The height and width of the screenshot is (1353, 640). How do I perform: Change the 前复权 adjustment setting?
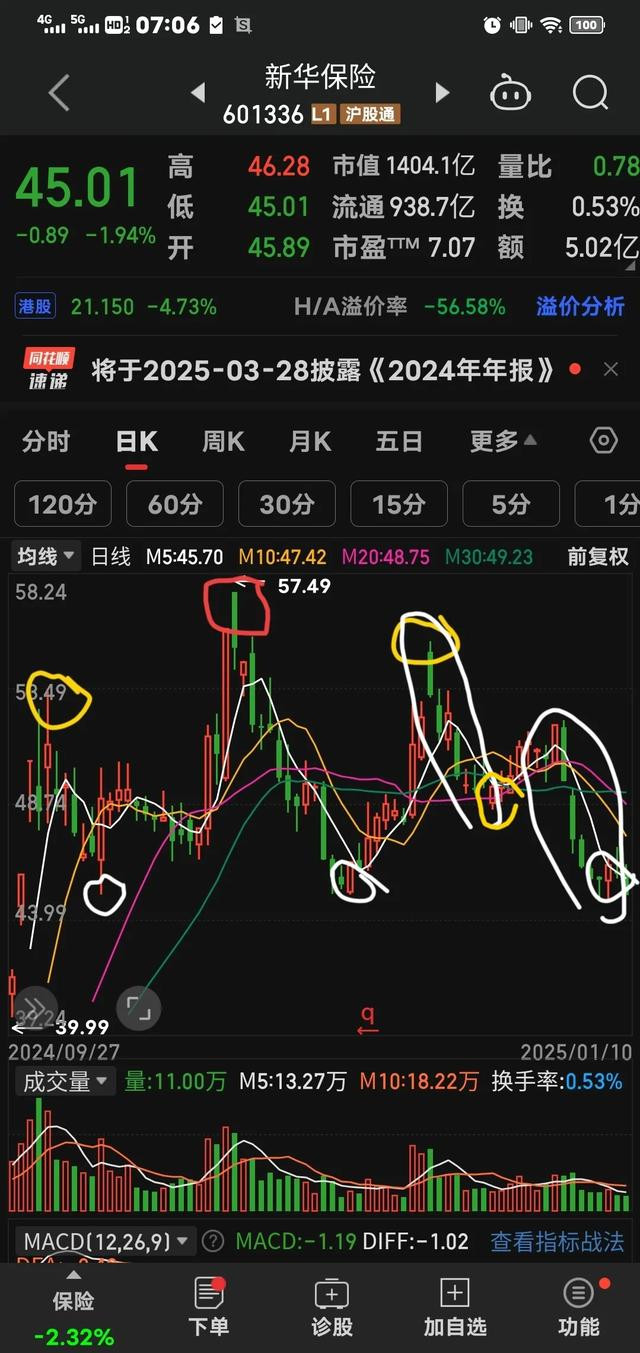click(x=597, y=557)
